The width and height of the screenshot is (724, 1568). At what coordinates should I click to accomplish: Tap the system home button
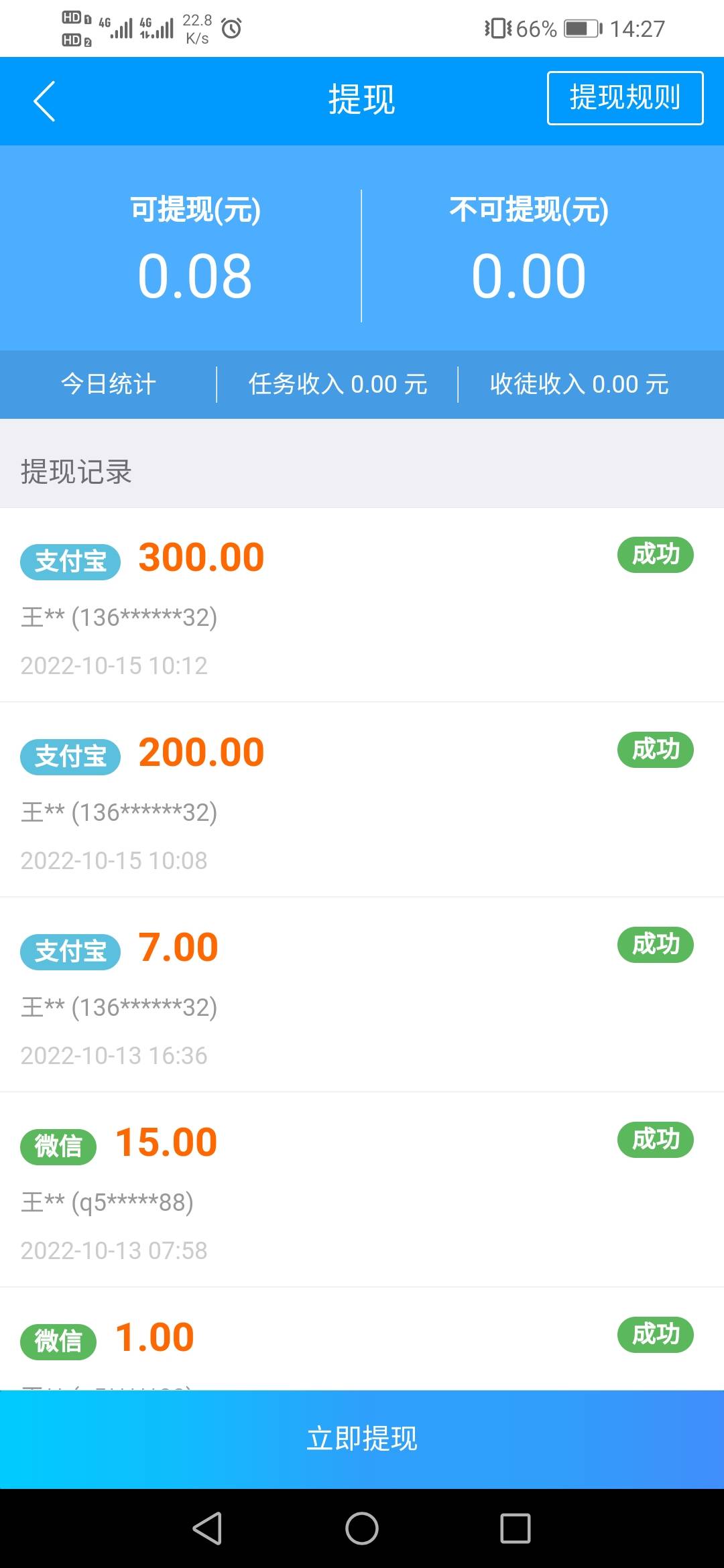tap(362, 1528)
